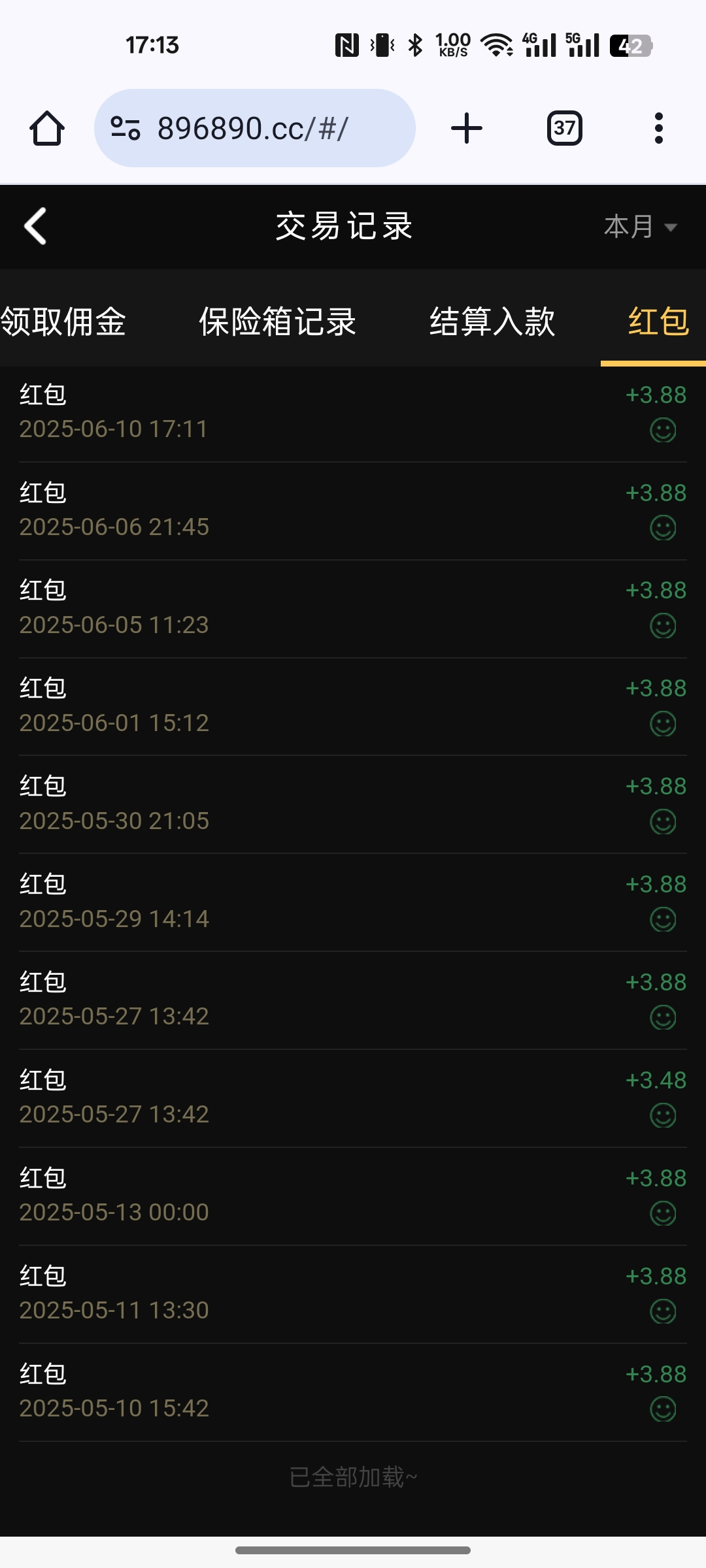
Task: Tap the 红包 tab
Action: pyautogui.click(x=658, y=321)
